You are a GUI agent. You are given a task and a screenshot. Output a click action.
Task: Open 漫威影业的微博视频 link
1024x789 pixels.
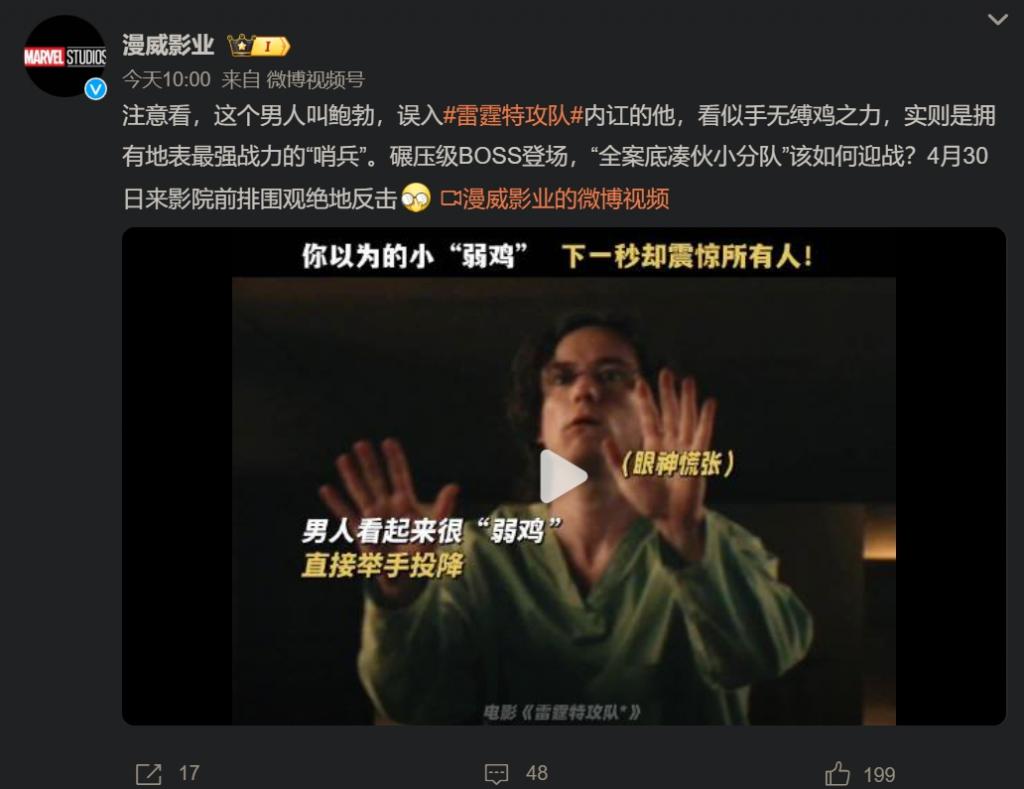coord(555,198)
